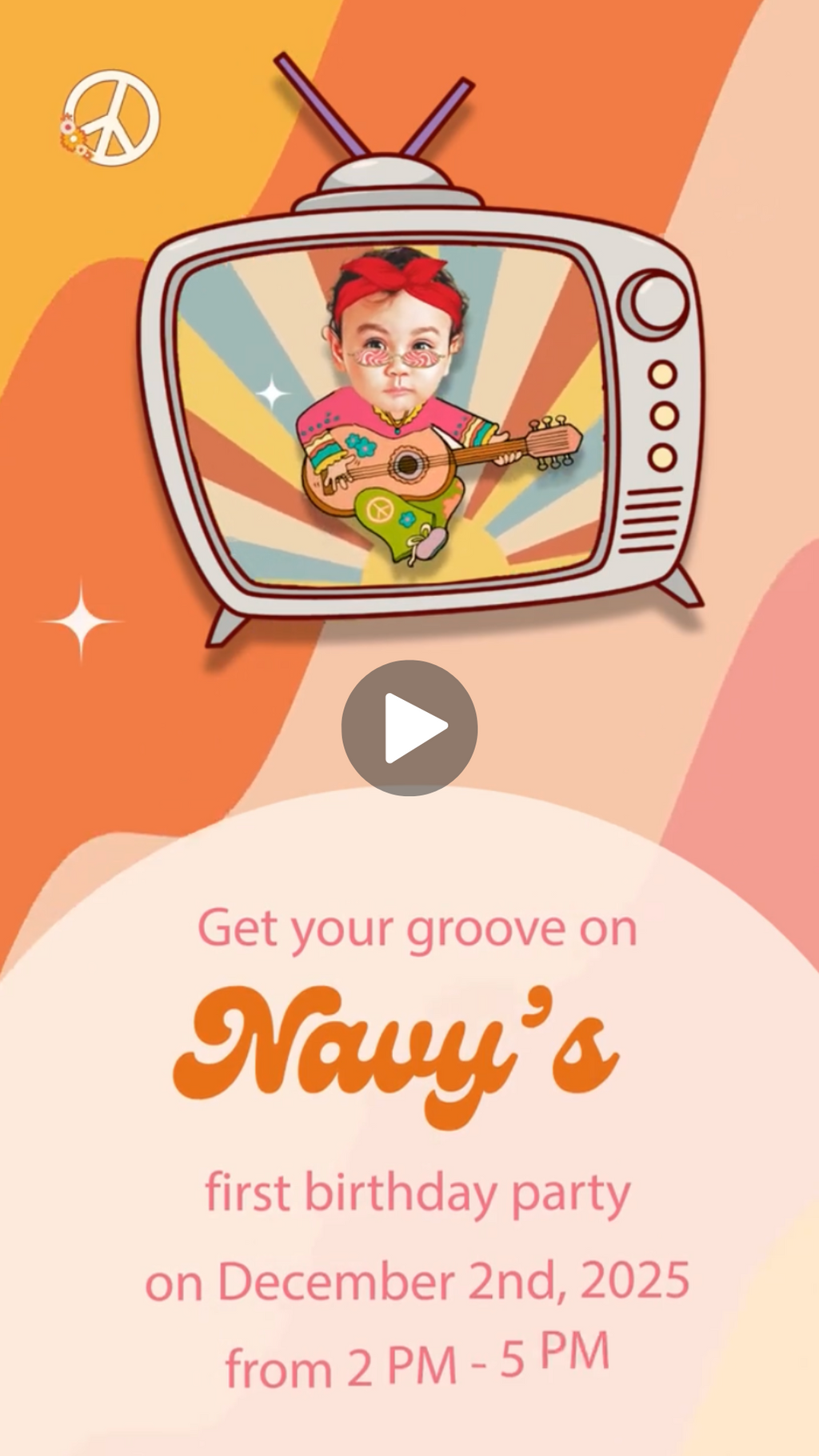Play the birthday invitation video
Viewport: 819px width, 1456px height.
(409, 727)
